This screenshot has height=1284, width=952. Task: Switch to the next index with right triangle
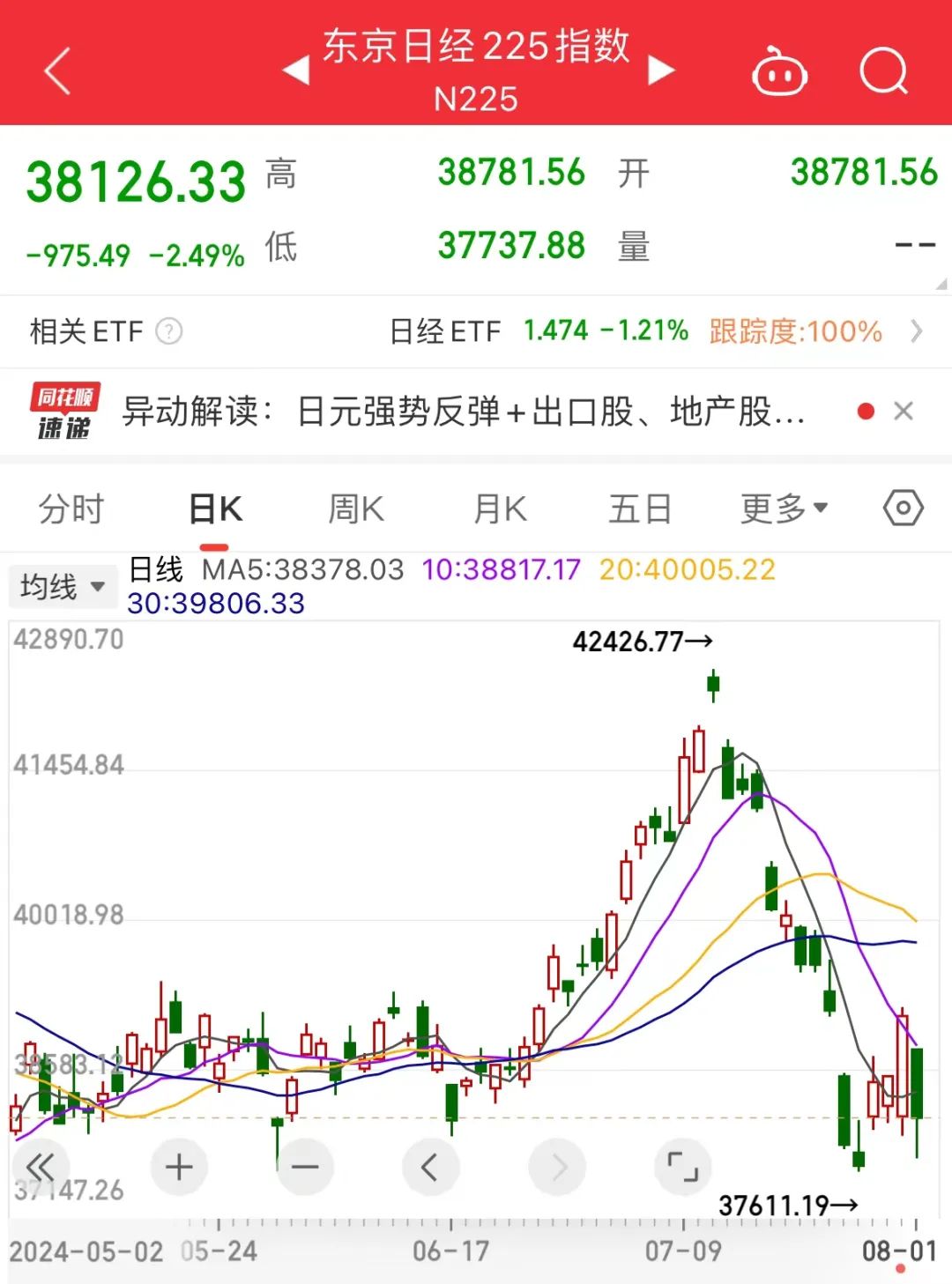pyautogui.click(x=660, y=71)
